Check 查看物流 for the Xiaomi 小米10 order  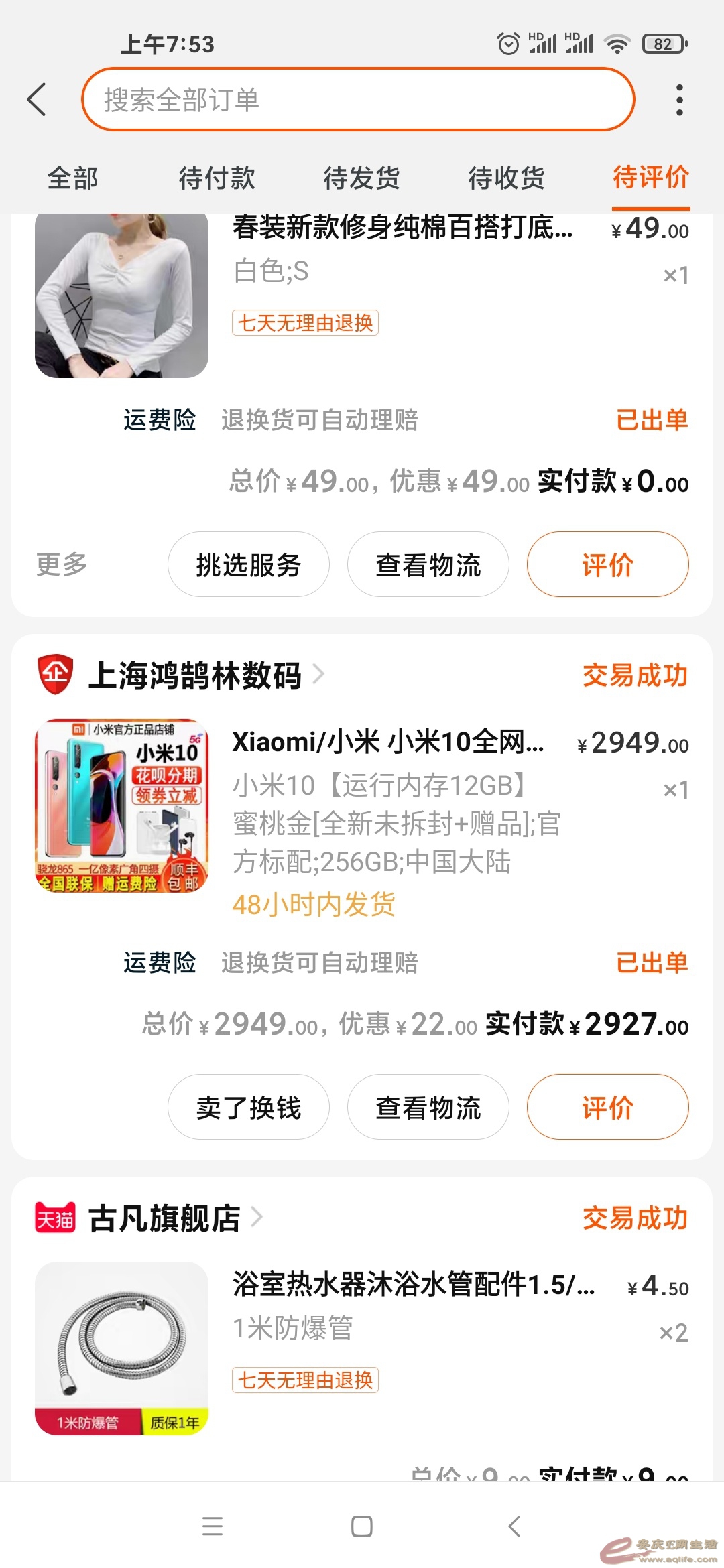tap(428, 1107)
